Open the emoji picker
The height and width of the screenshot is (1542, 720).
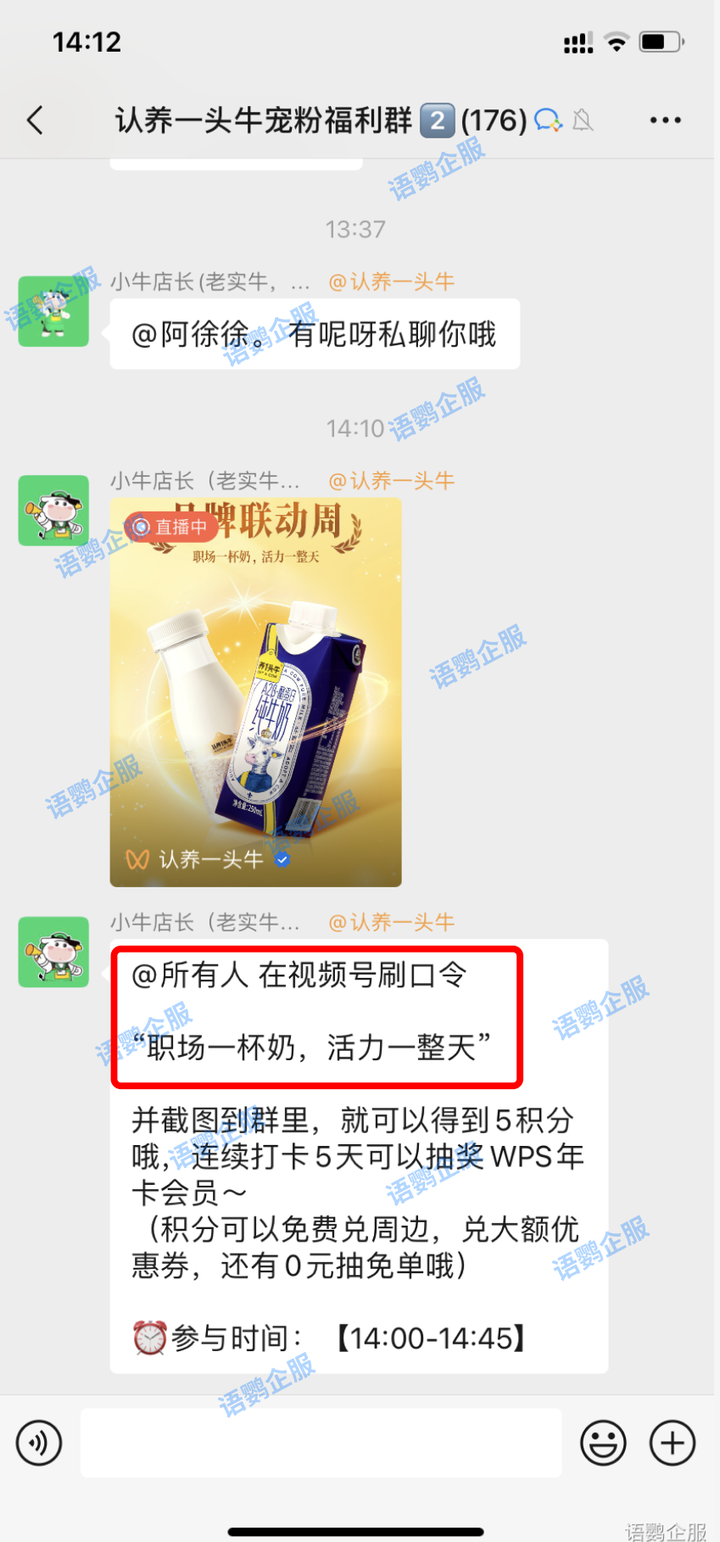[x=603, y=1443]
